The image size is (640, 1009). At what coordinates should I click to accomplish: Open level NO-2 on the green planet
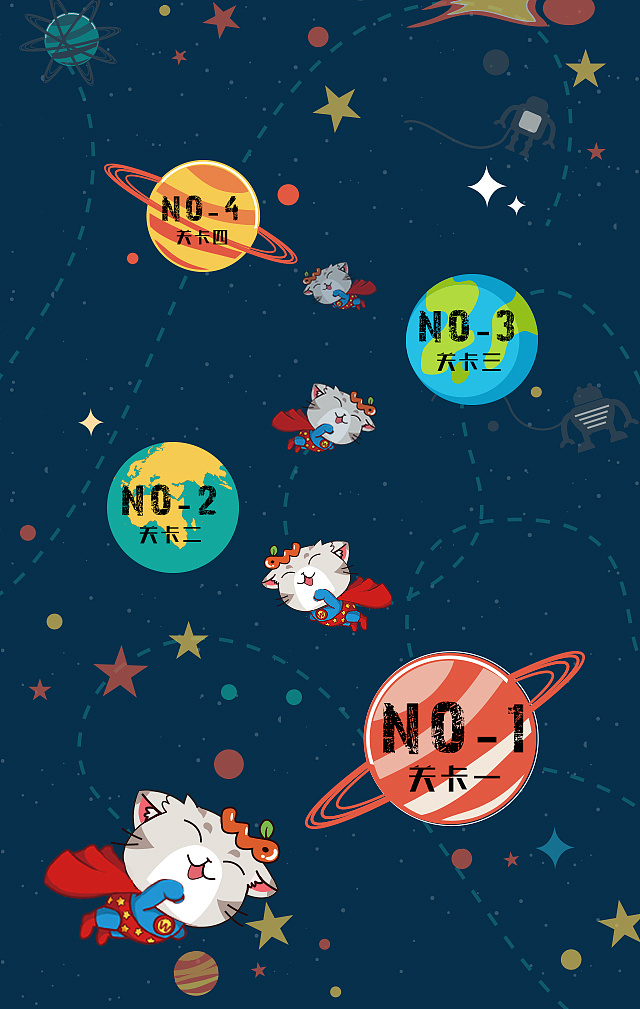tap(172, 507)
